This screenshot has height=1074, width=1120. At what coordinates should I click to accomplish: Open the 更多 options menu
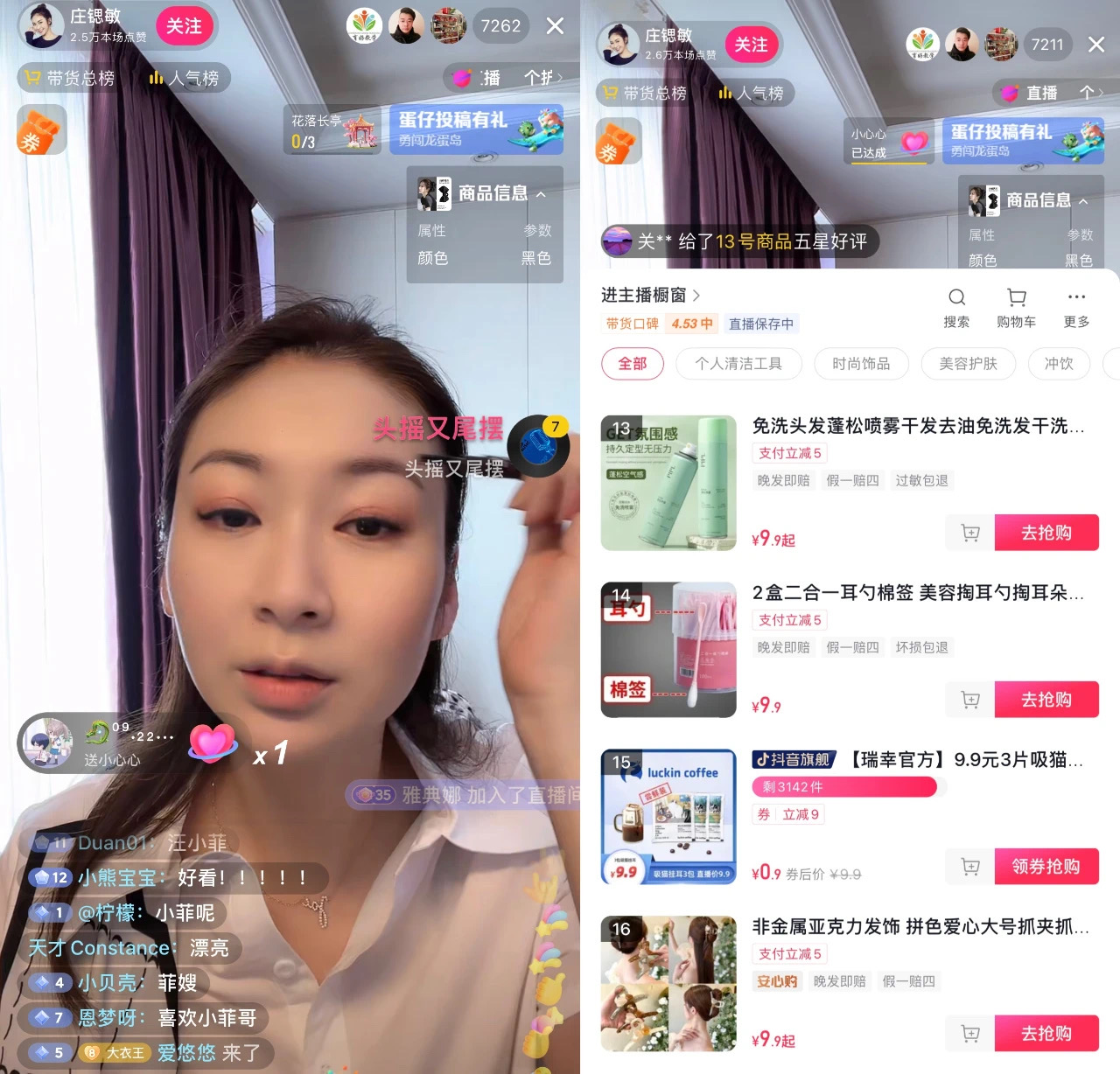click(x=1076, y=308)
